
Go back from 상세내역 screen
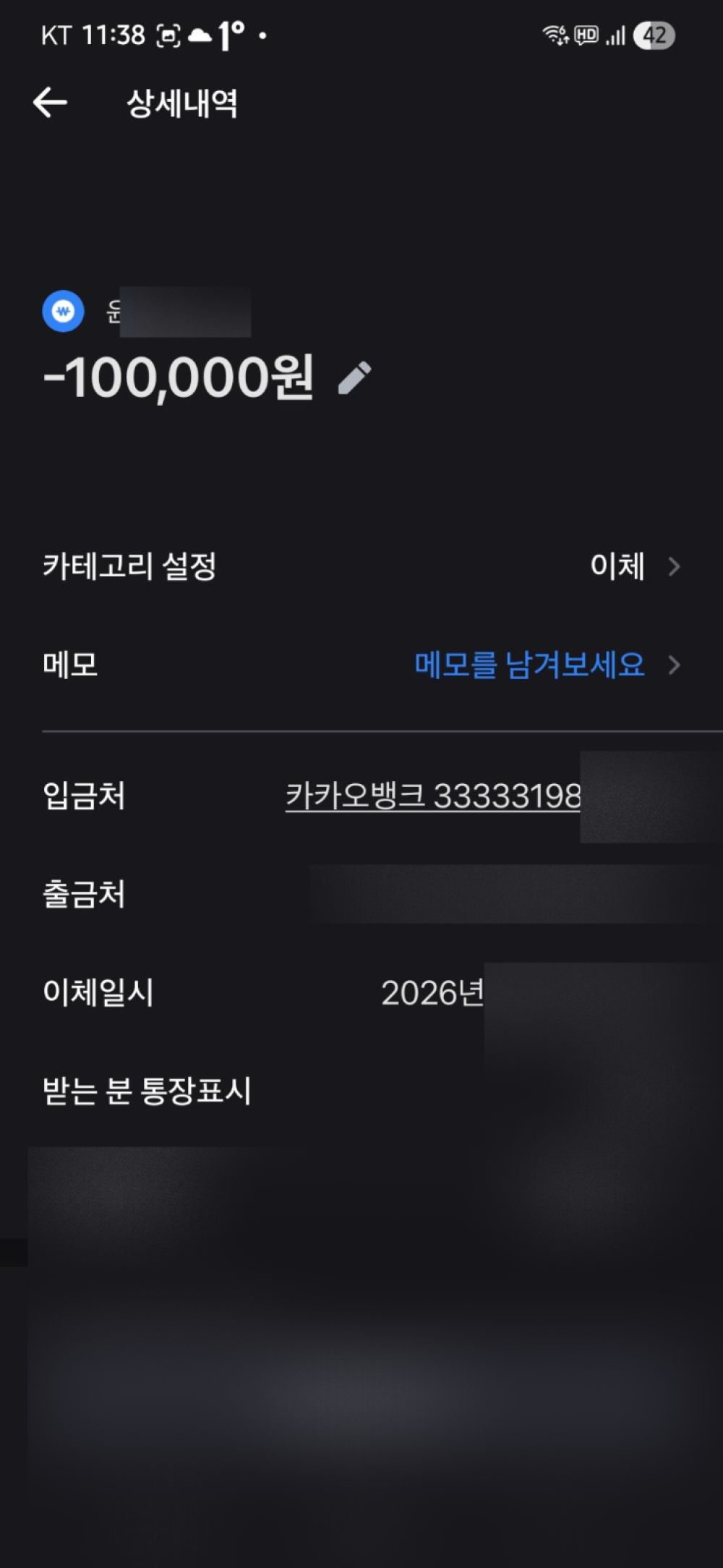pos(51,102)
